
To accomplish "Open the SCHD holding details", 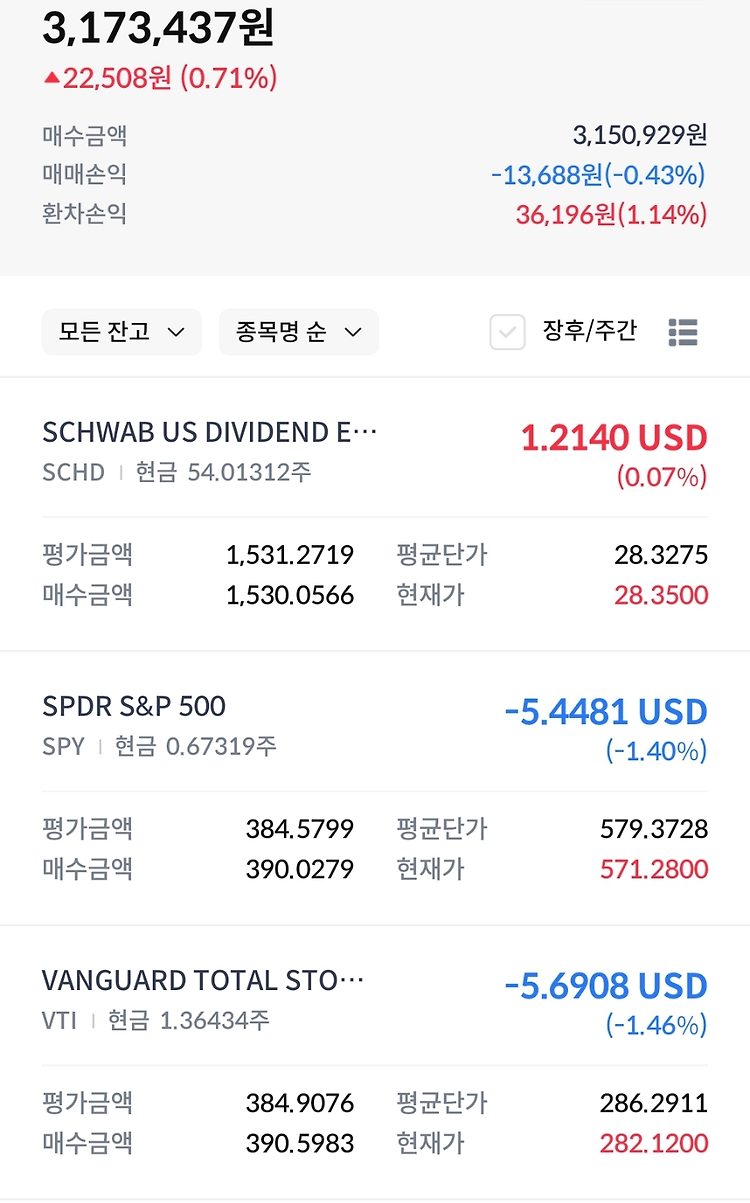I will pyautogui.click(x=375, y=515).
